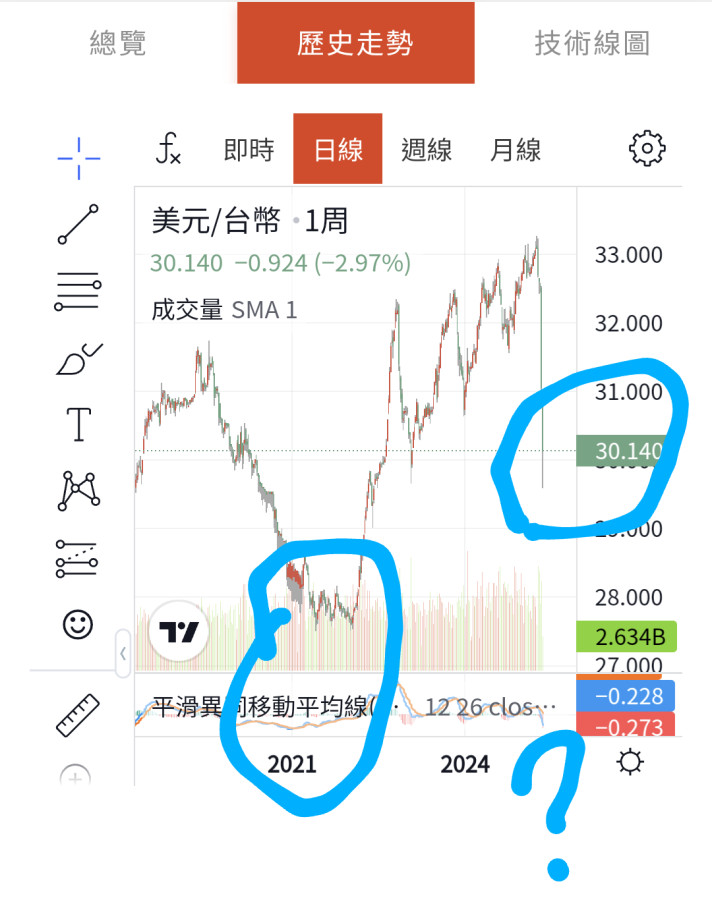Switch to the 總覽 tab
712x900 pixels.
click(x=118, y=43)
